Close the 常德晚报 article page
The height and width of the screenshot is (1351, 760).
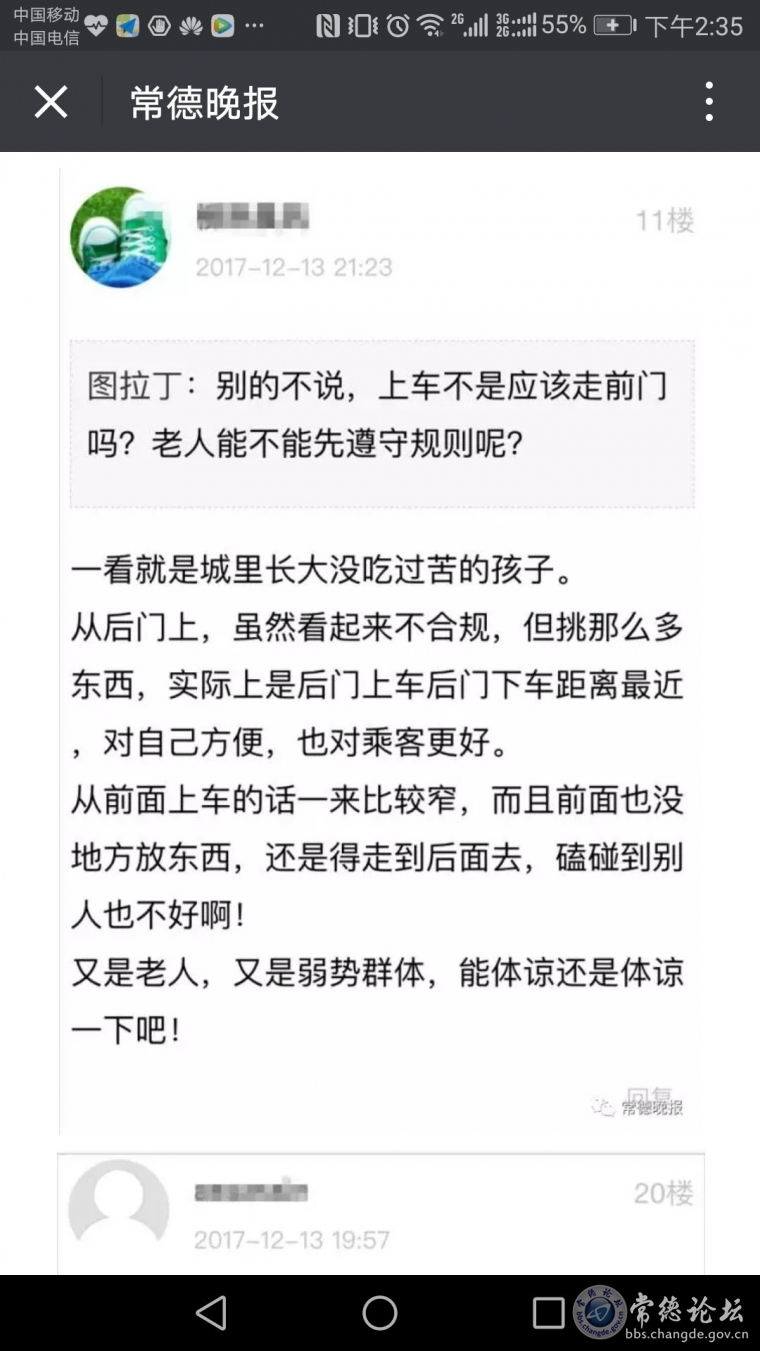tap(51, 102)
